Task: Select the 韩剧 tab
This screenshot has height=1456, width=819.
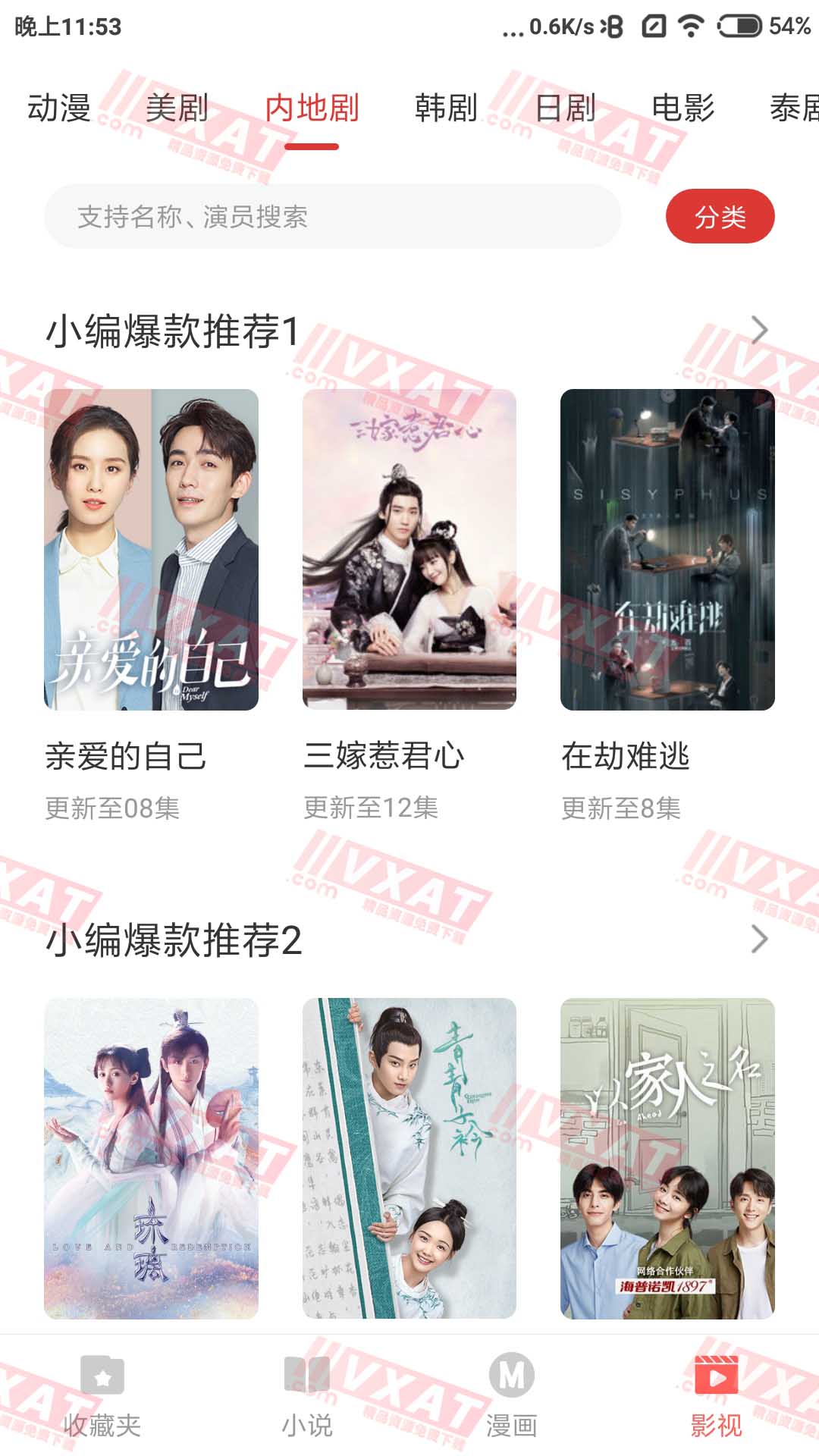Action: click(446, 108)
